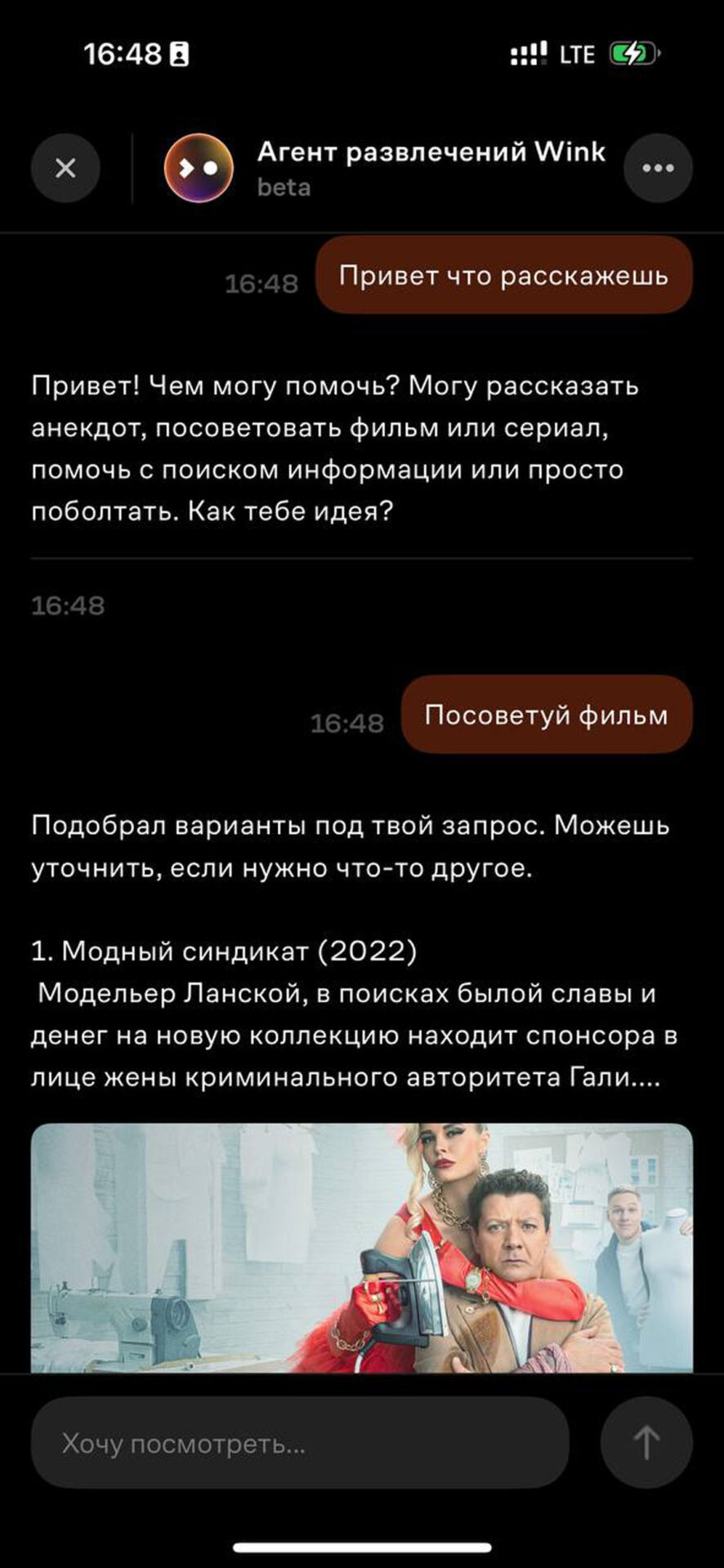Focus the 'Хочу посмотреть...' message field

click(x=299, y=1443)
